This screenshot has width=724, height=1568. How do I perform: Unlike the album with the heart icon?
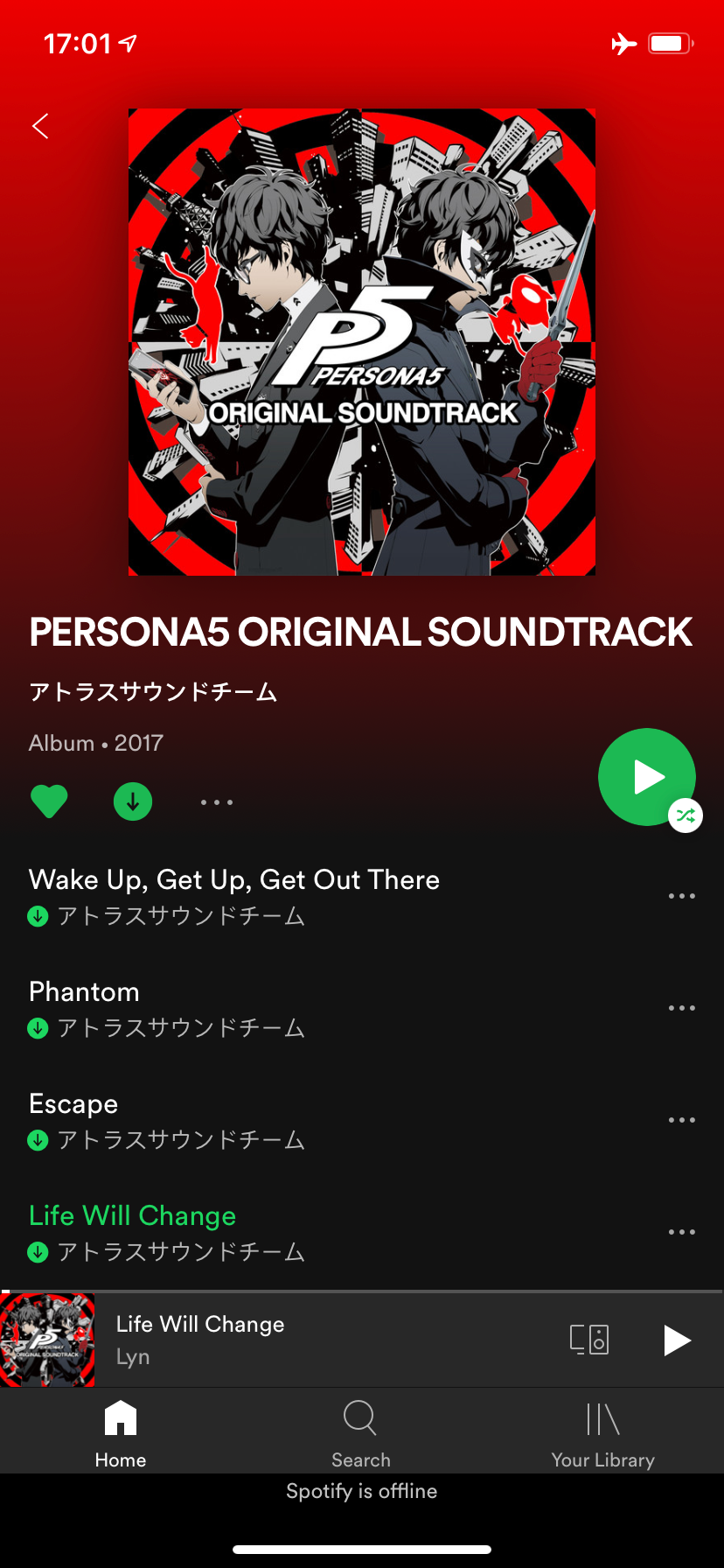[49, 801]
